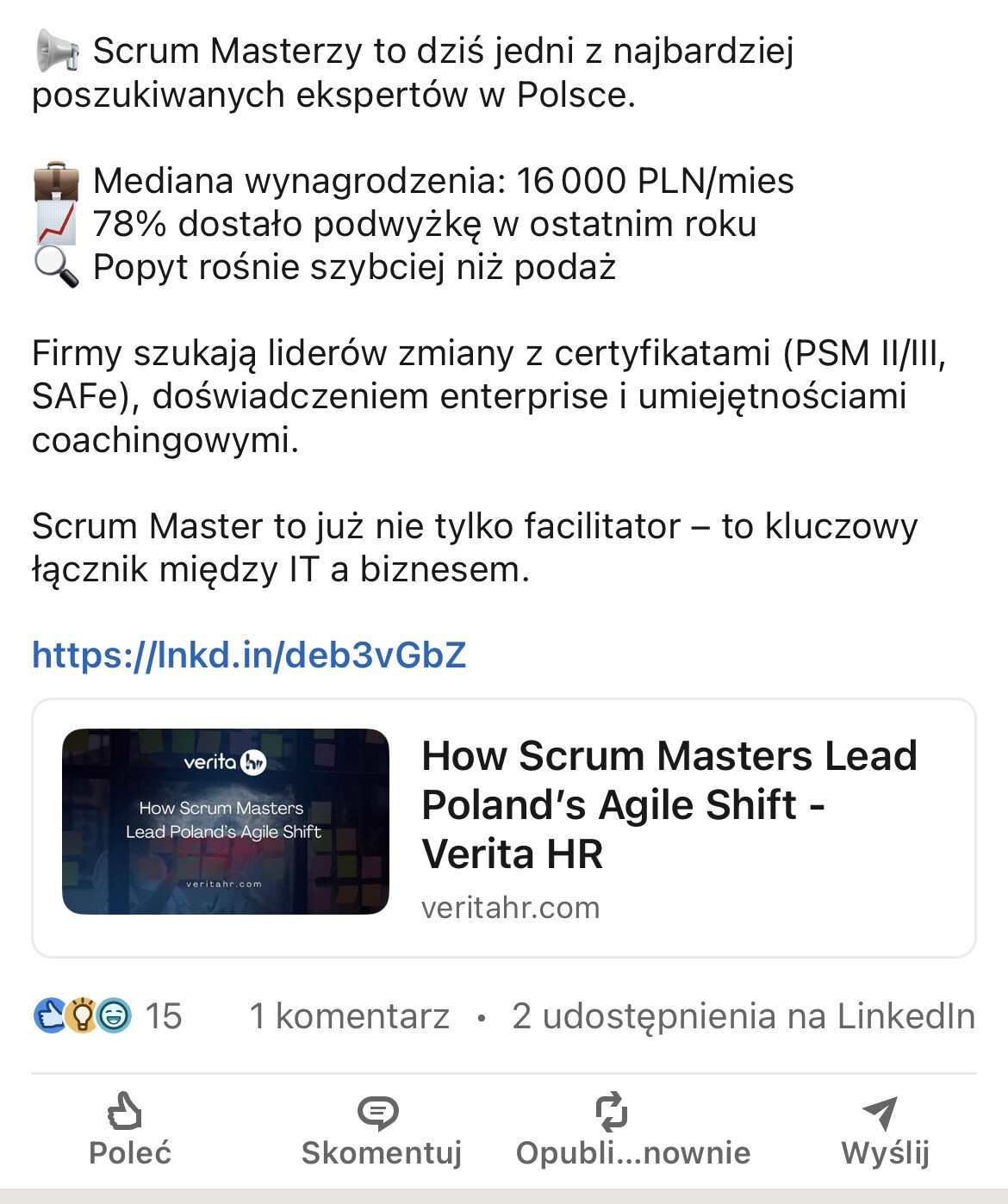
Task: Send the post via Wyślij
Action: 884,1129
